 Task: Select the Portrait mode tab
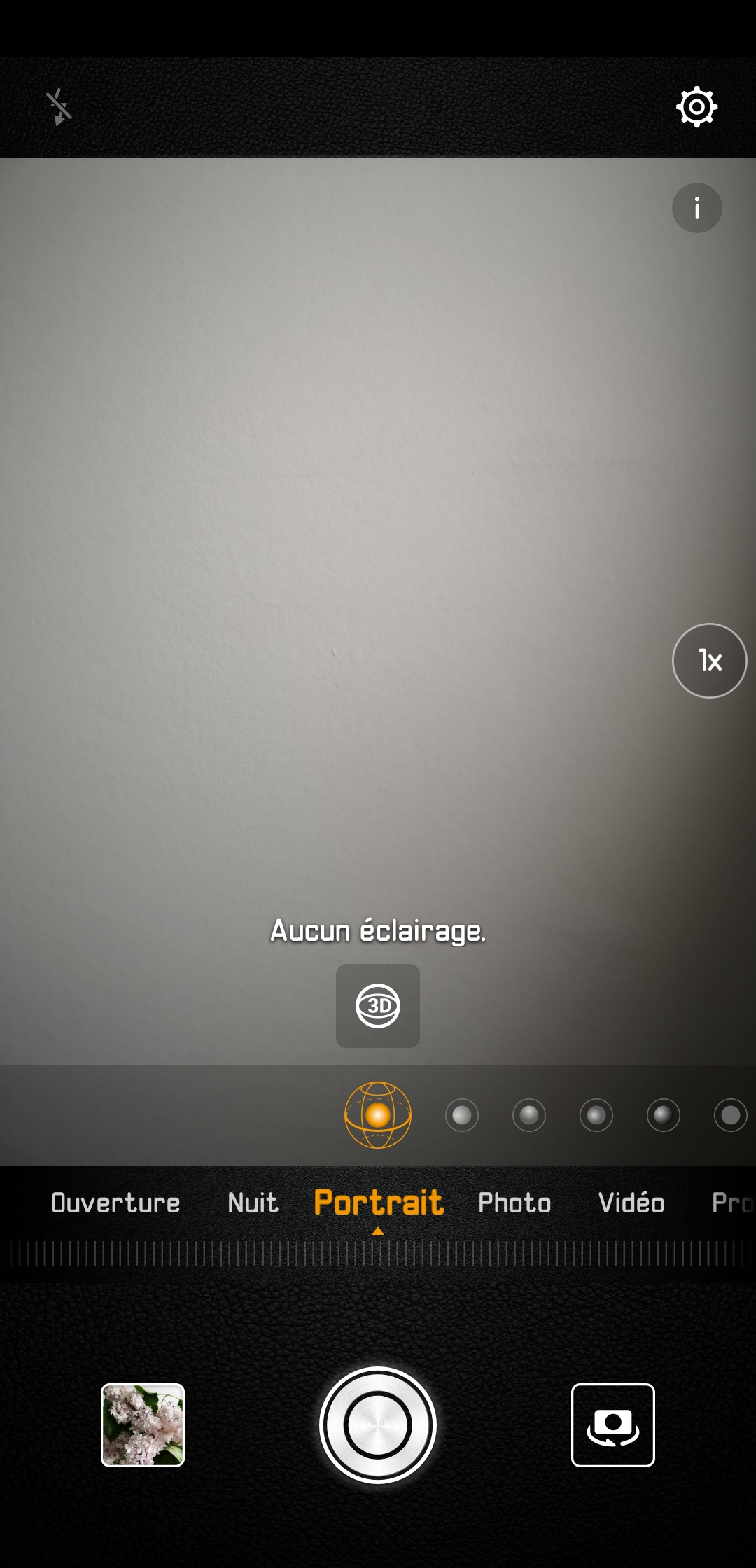pyautogui.click(x=378, y=1203)
